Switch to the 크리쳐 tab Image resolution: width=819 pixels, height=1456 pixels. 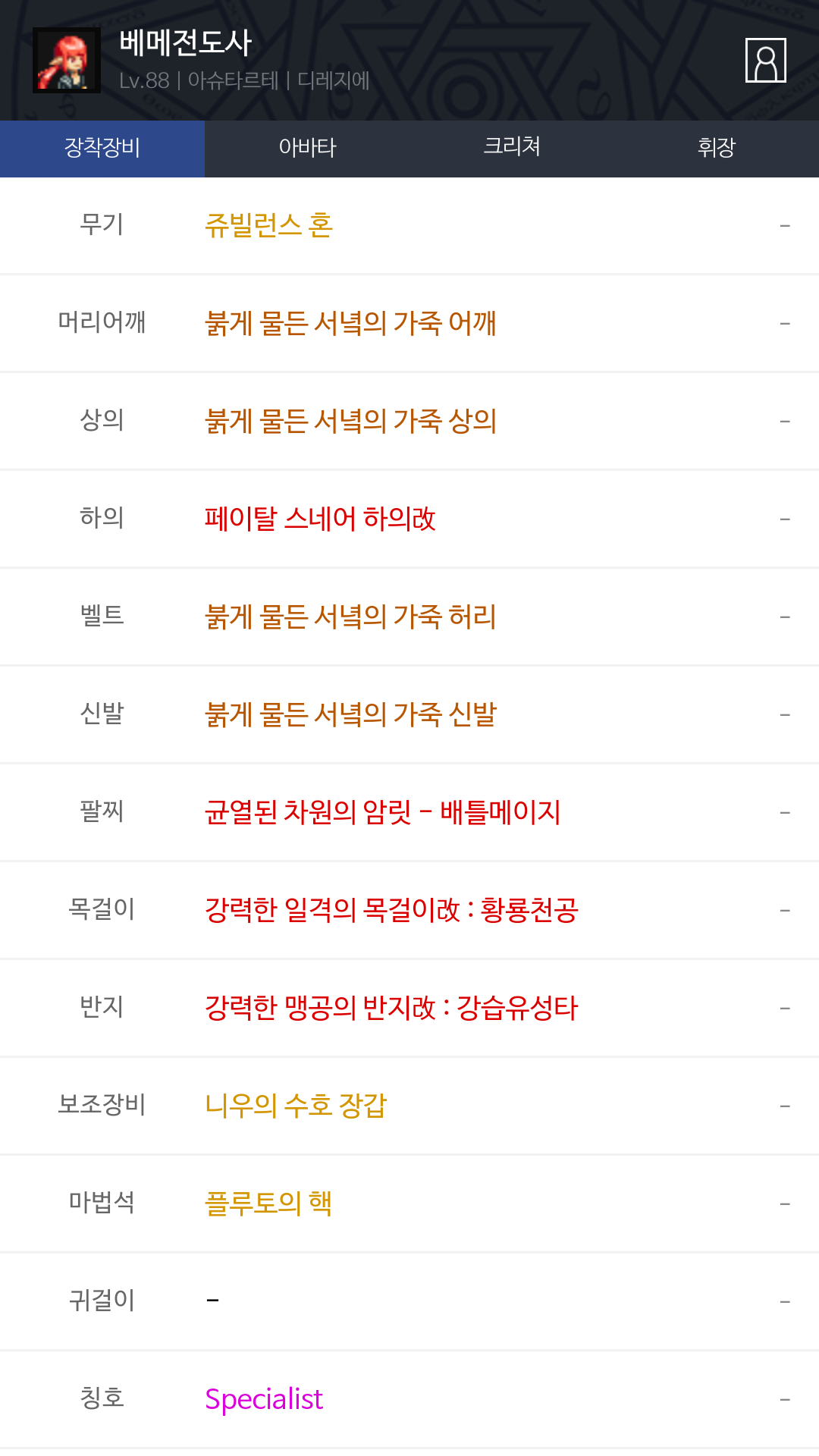[x=512, y=148]
